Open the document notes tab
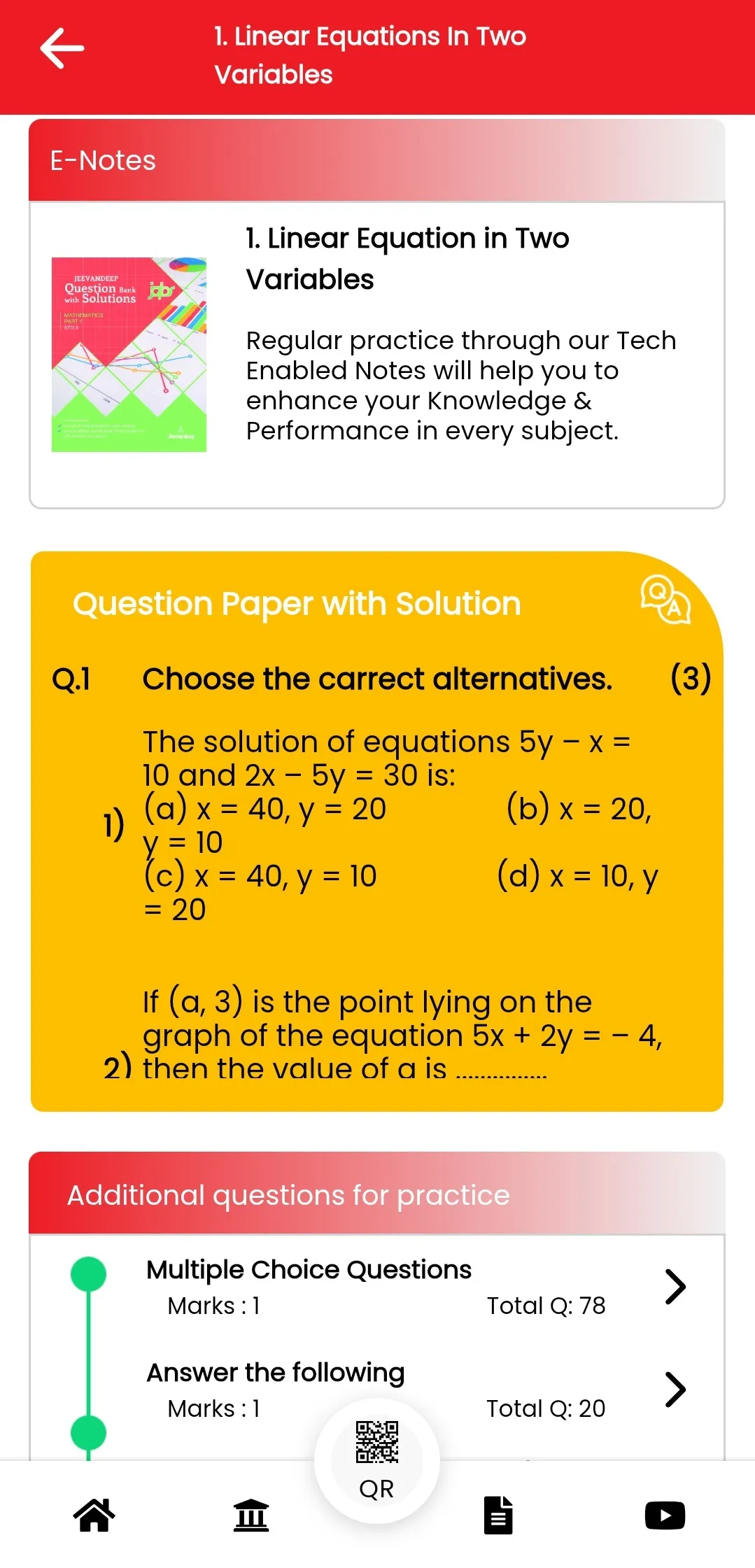The width and height of the screenshot is (755, 1568). click(x=498, y=1516)
